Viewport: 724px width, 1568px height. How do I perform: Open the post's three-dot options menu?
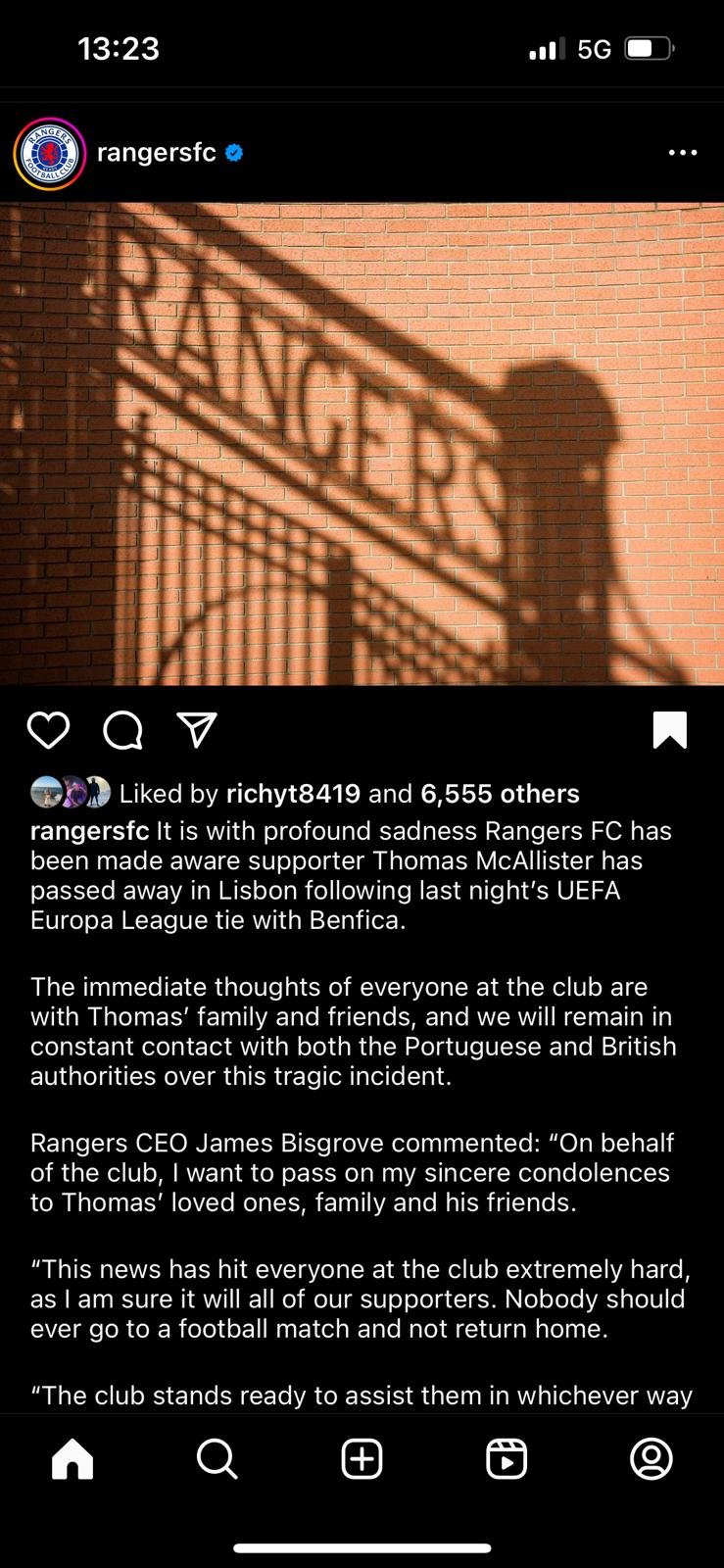(x=682, y=153)
